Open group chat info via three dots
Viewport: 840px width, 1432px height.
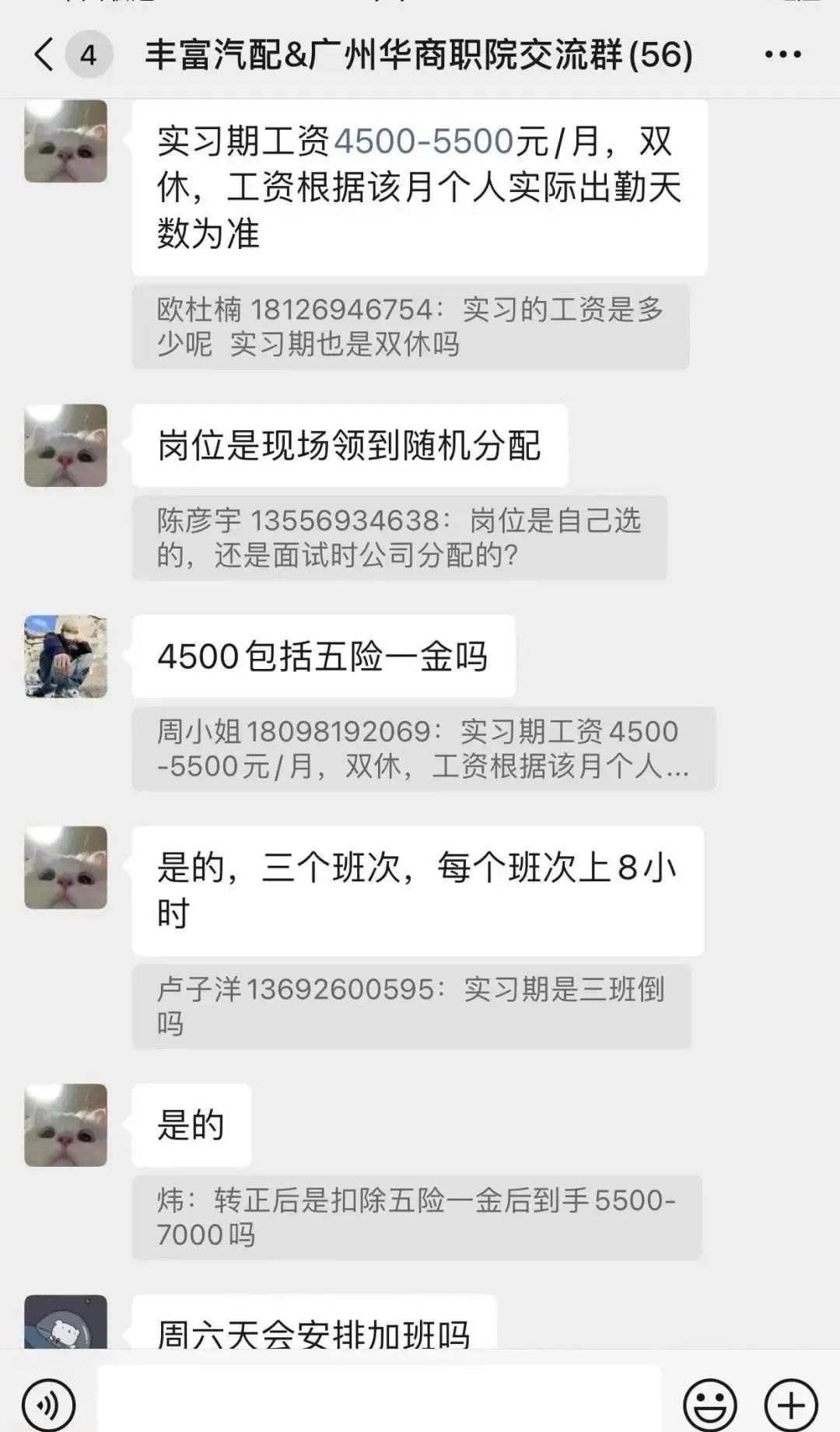coord(782,54)
